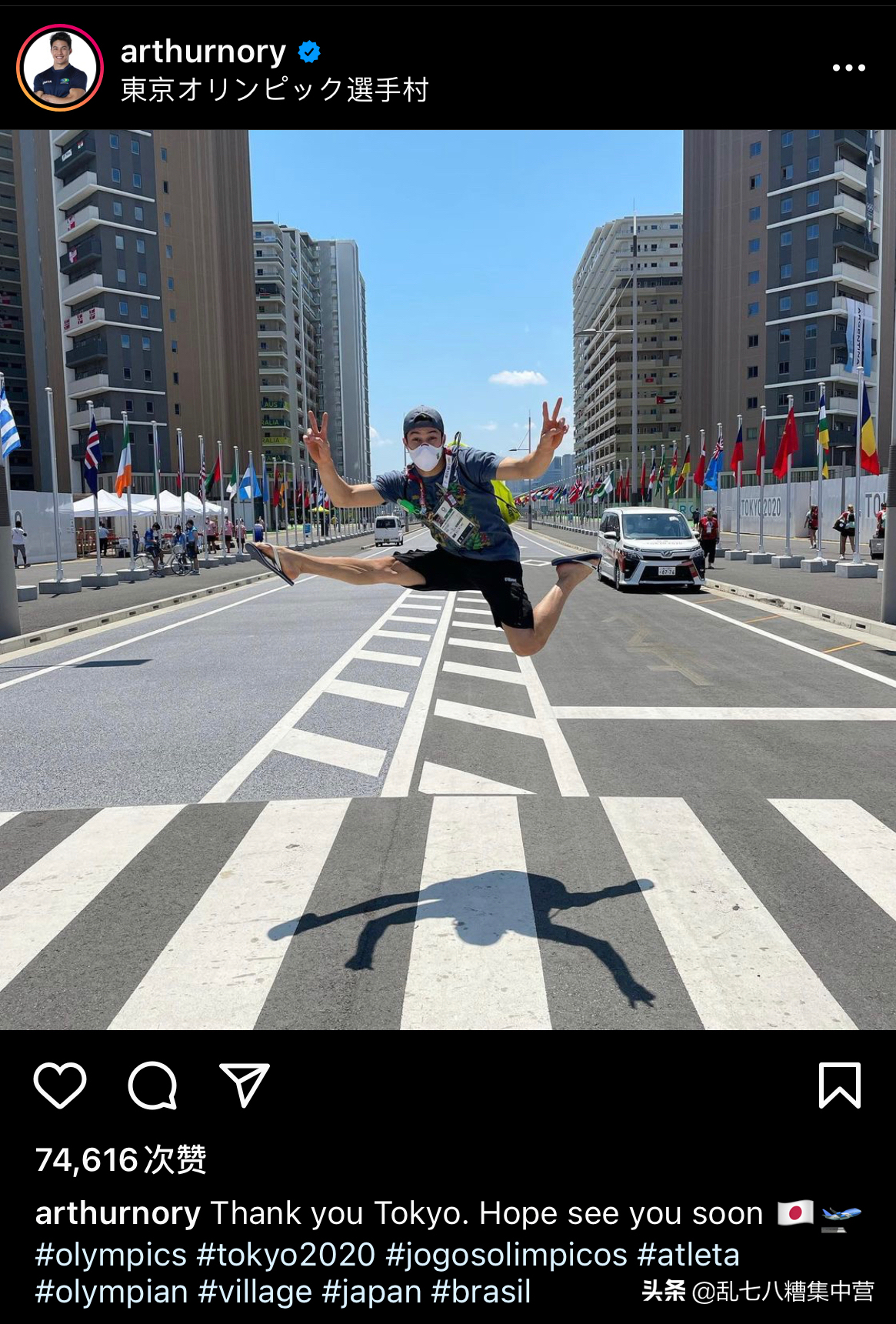Image resolution: width=896 pixels, height=1324 pixels.
Task: Like the post with the heart icon
Action: (x=60, y=1086)
